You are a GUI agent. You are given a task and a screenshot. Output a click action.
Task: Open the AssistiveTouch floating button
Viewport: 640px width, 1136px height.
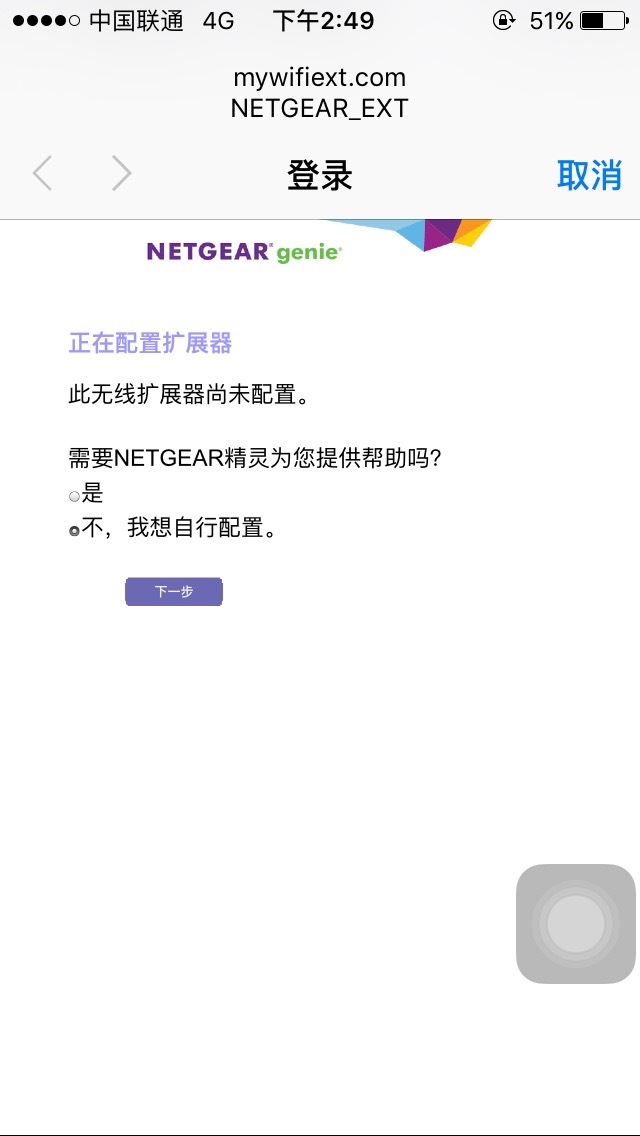click(x=575, y=924)
